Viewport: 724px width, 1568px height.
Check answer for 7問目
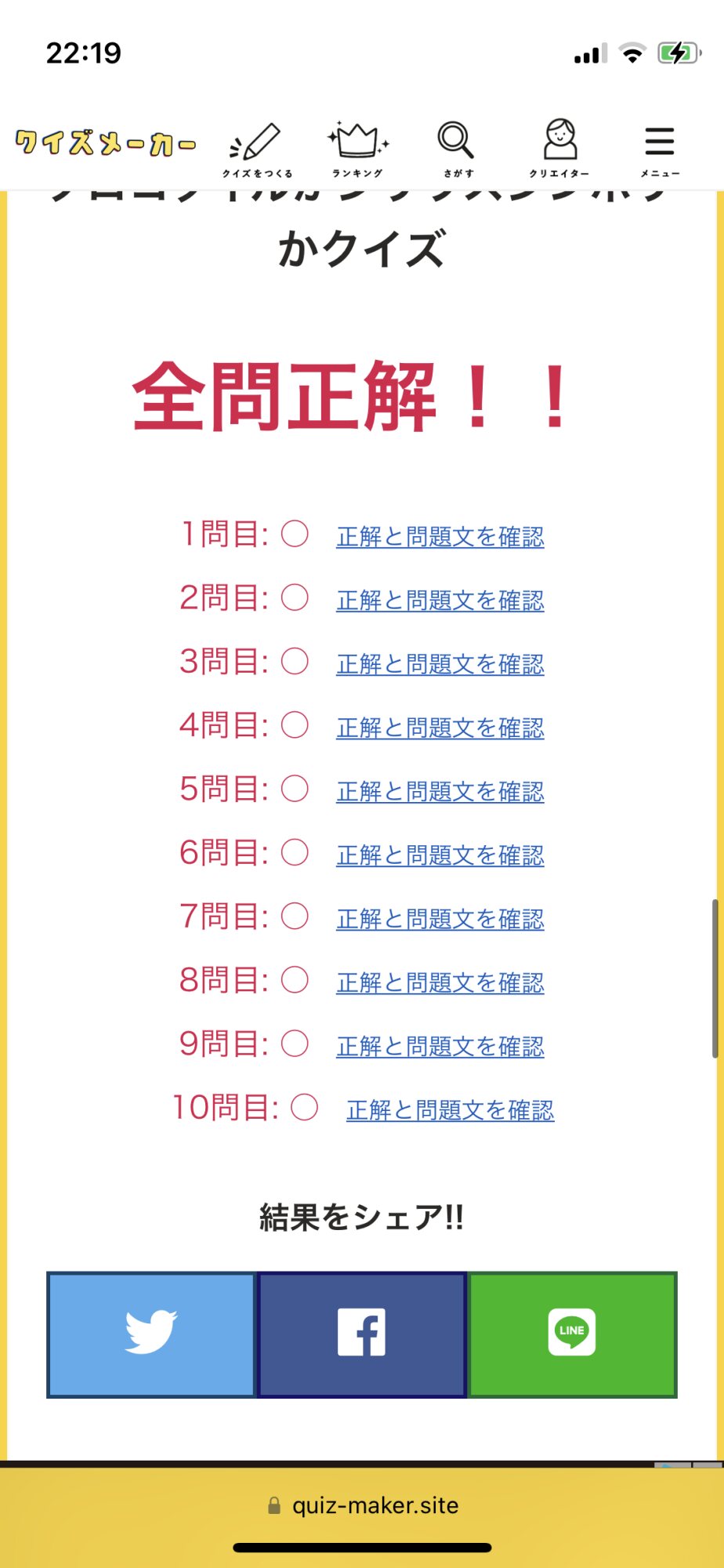pos(440,919)
